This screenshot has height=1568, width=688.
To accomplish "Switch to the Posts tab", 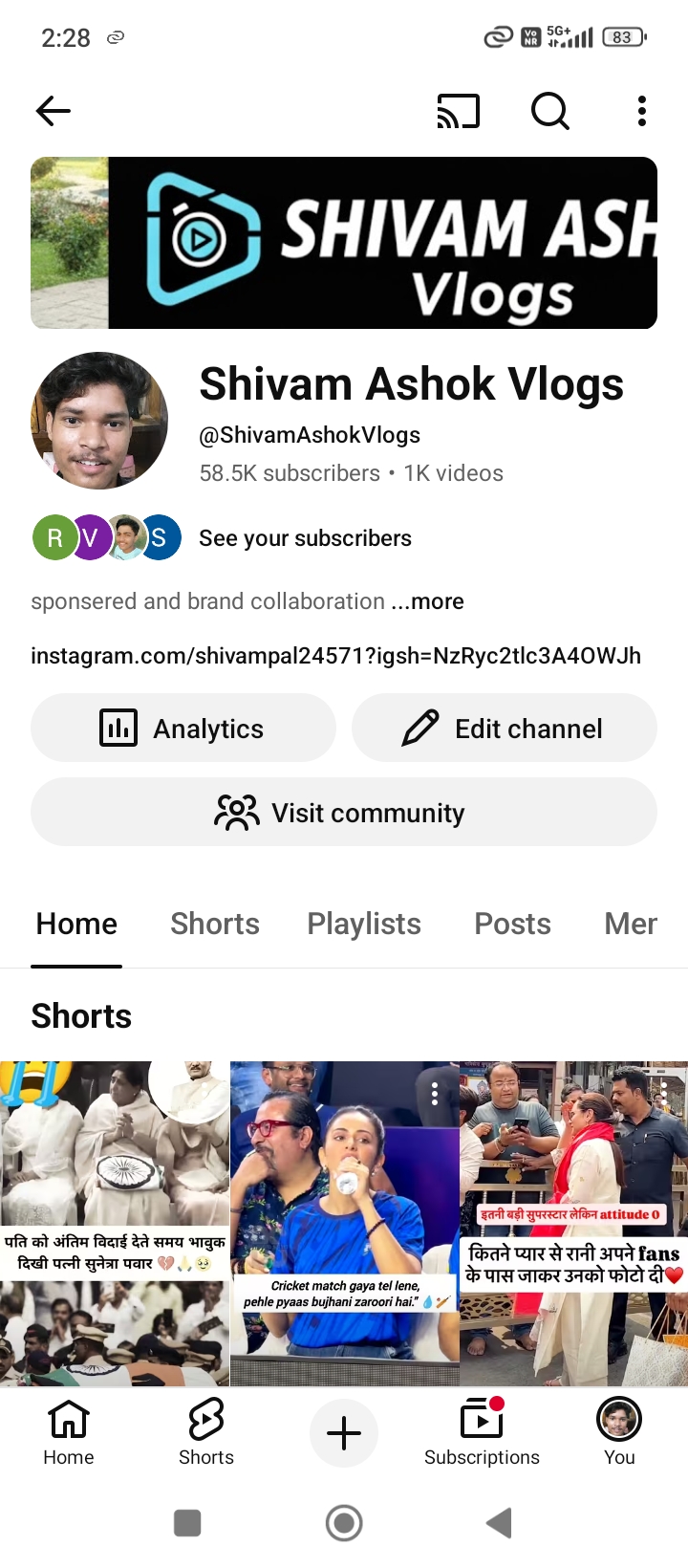I will (512, 924).
